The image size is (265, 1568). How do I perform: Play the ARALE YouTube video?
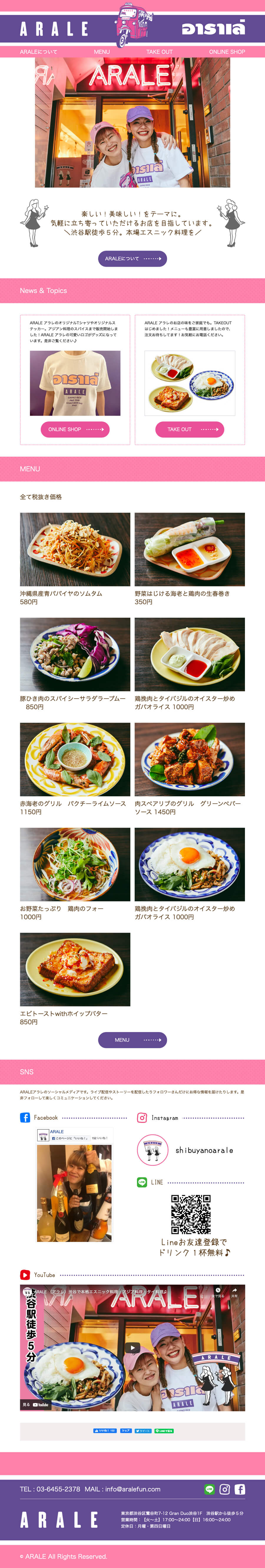click(x=132, y=1348)
